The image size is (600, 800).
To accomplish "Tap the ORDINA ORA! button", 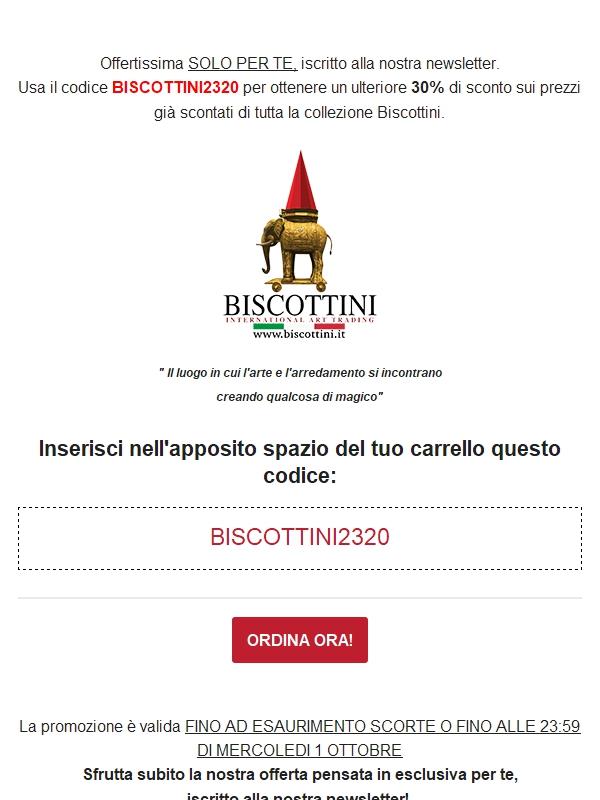I will pyautogui.click(x=300, y=640).
